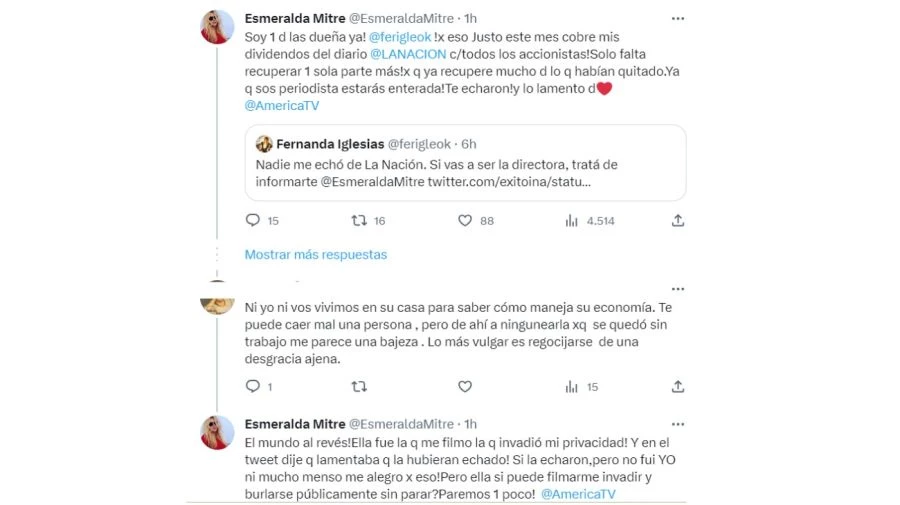Open Fernanda Iglesias's quoted tweet card

(465, 162)
